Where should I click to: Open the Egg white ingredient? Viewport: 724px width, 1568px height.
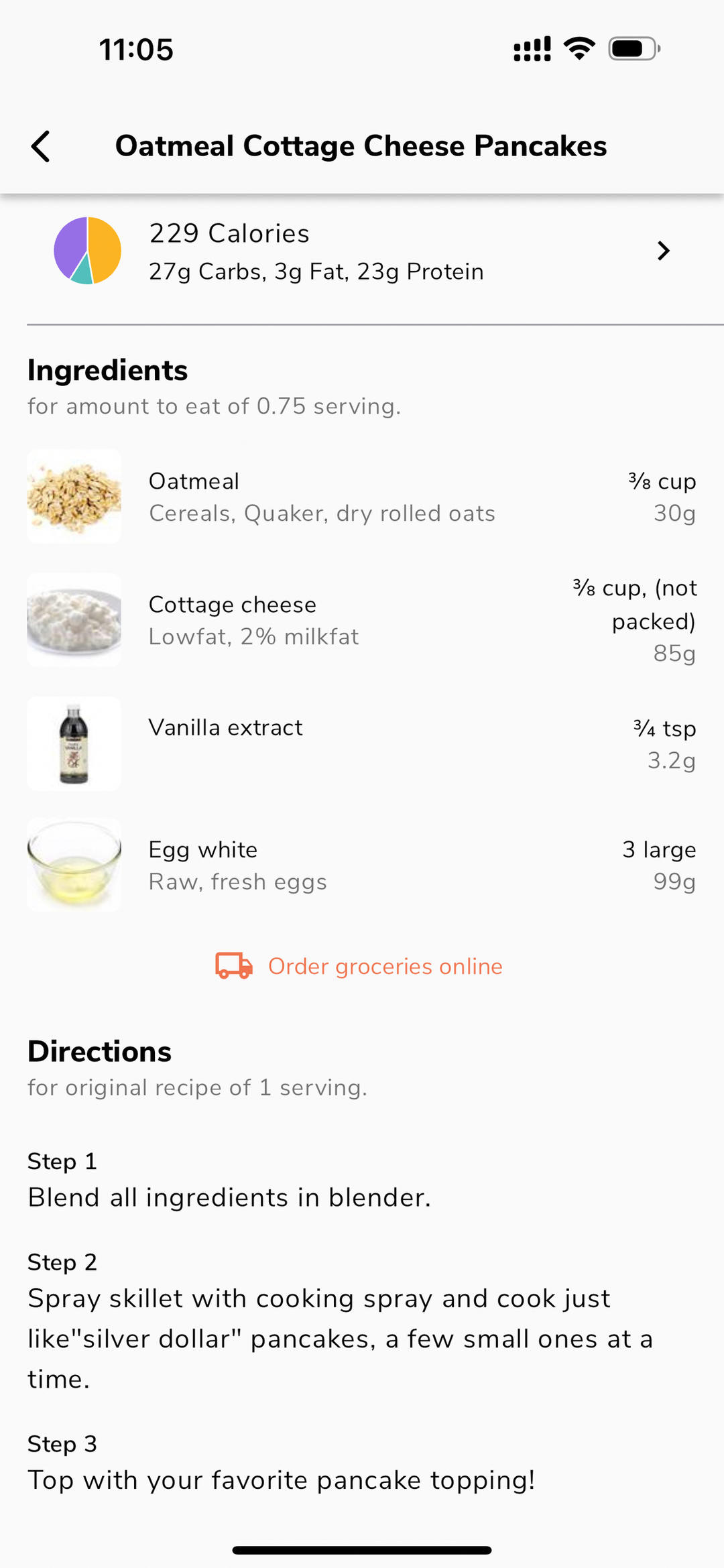point(362,865)
